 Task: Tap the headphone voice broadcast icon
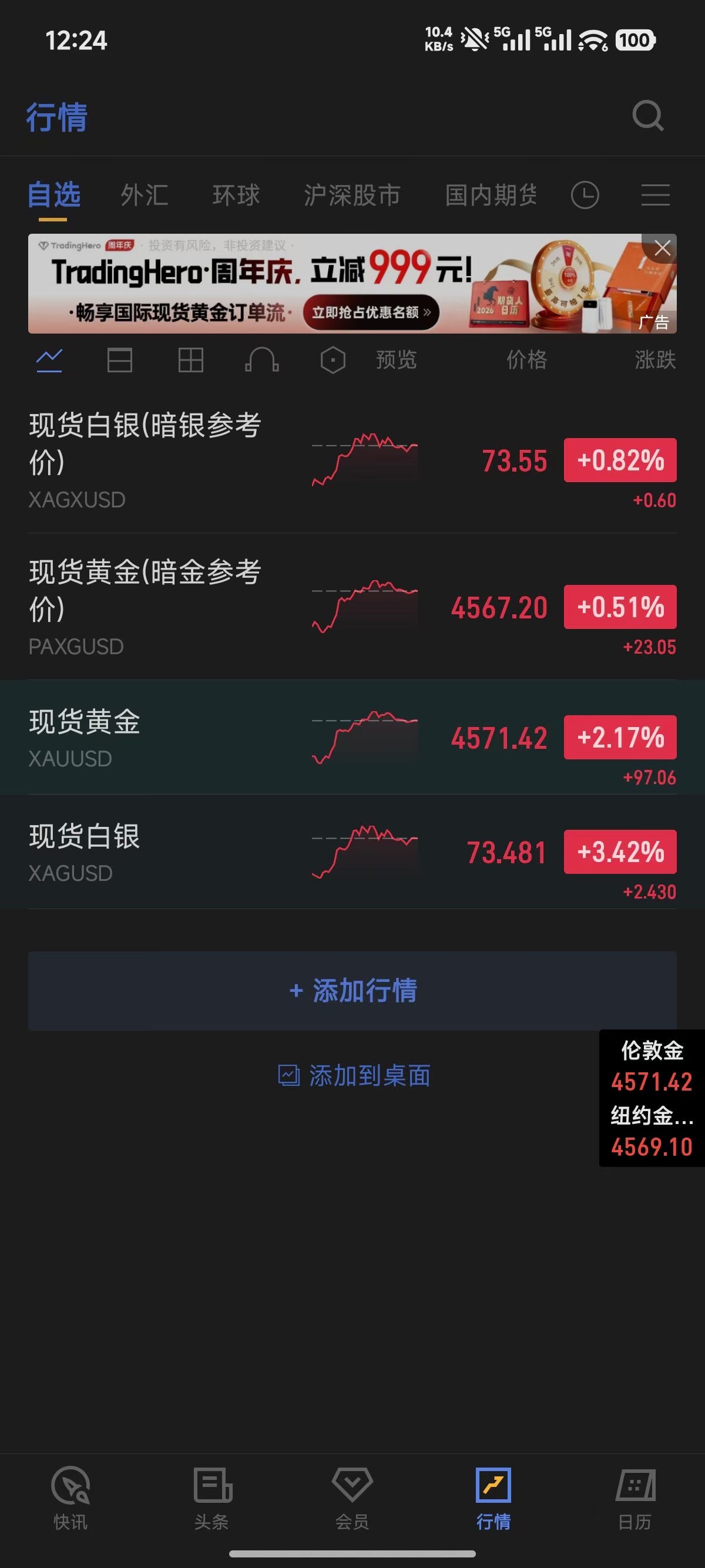click(262, 361)
